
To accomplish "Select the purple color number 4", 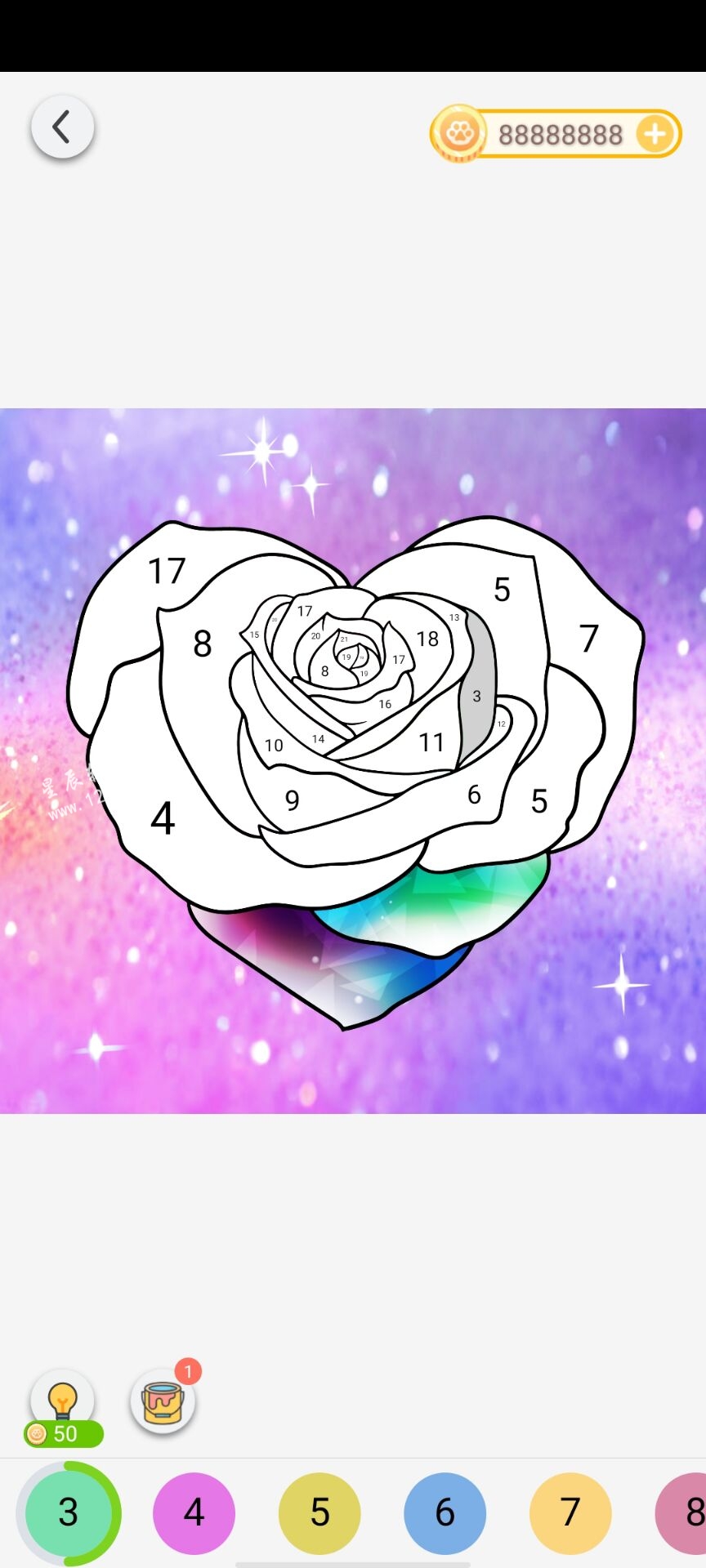I will point(194,1512).
